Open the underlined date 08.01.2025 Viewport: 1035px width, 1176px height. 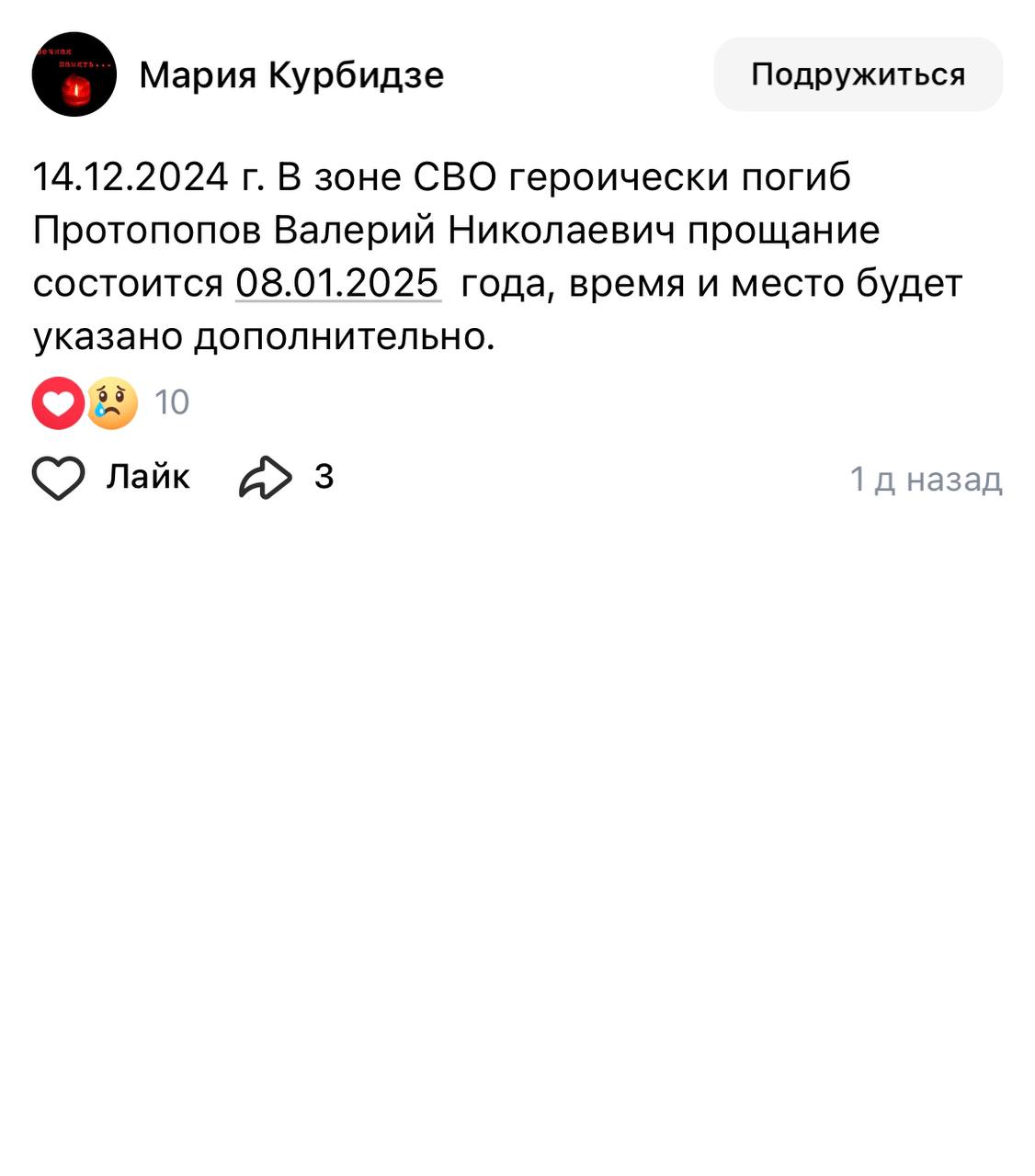coord(337,283)
